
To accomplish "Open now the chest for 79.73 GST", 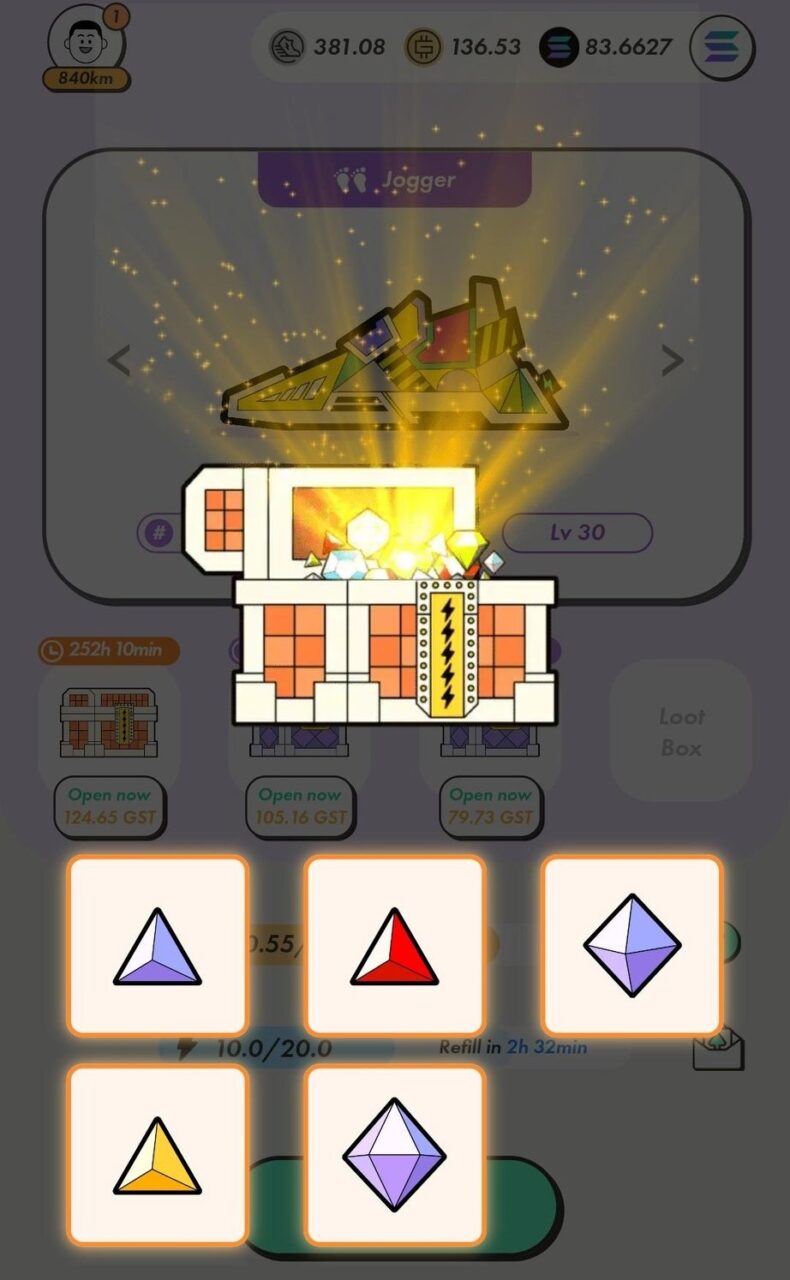I will pos(490,806).
